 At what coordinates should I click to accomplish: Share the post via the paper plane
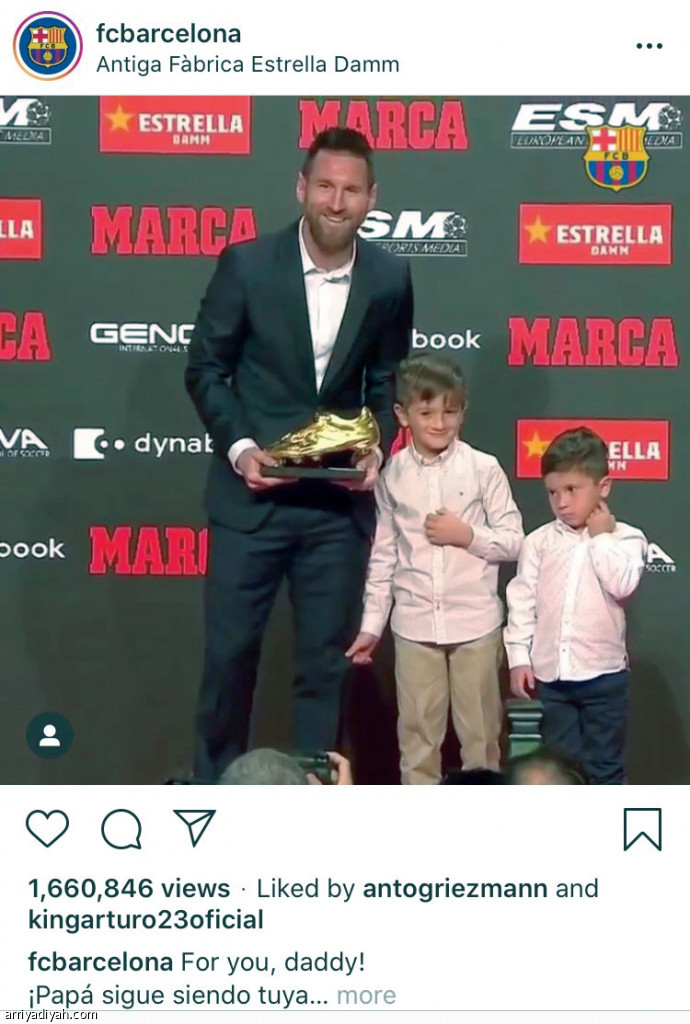(194, 828)
